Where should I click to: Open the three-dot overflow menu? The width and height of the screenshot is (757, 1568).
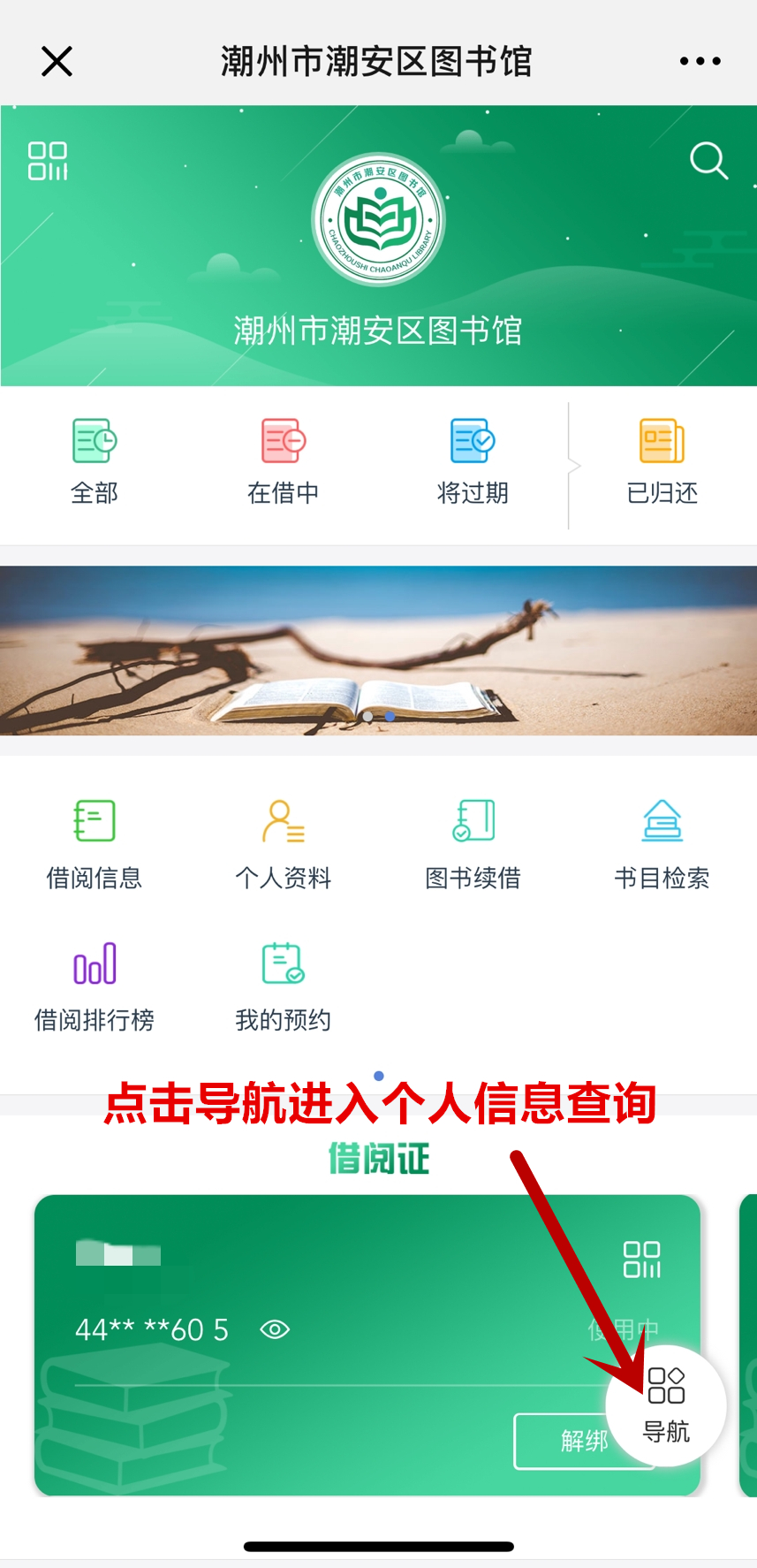700,62
